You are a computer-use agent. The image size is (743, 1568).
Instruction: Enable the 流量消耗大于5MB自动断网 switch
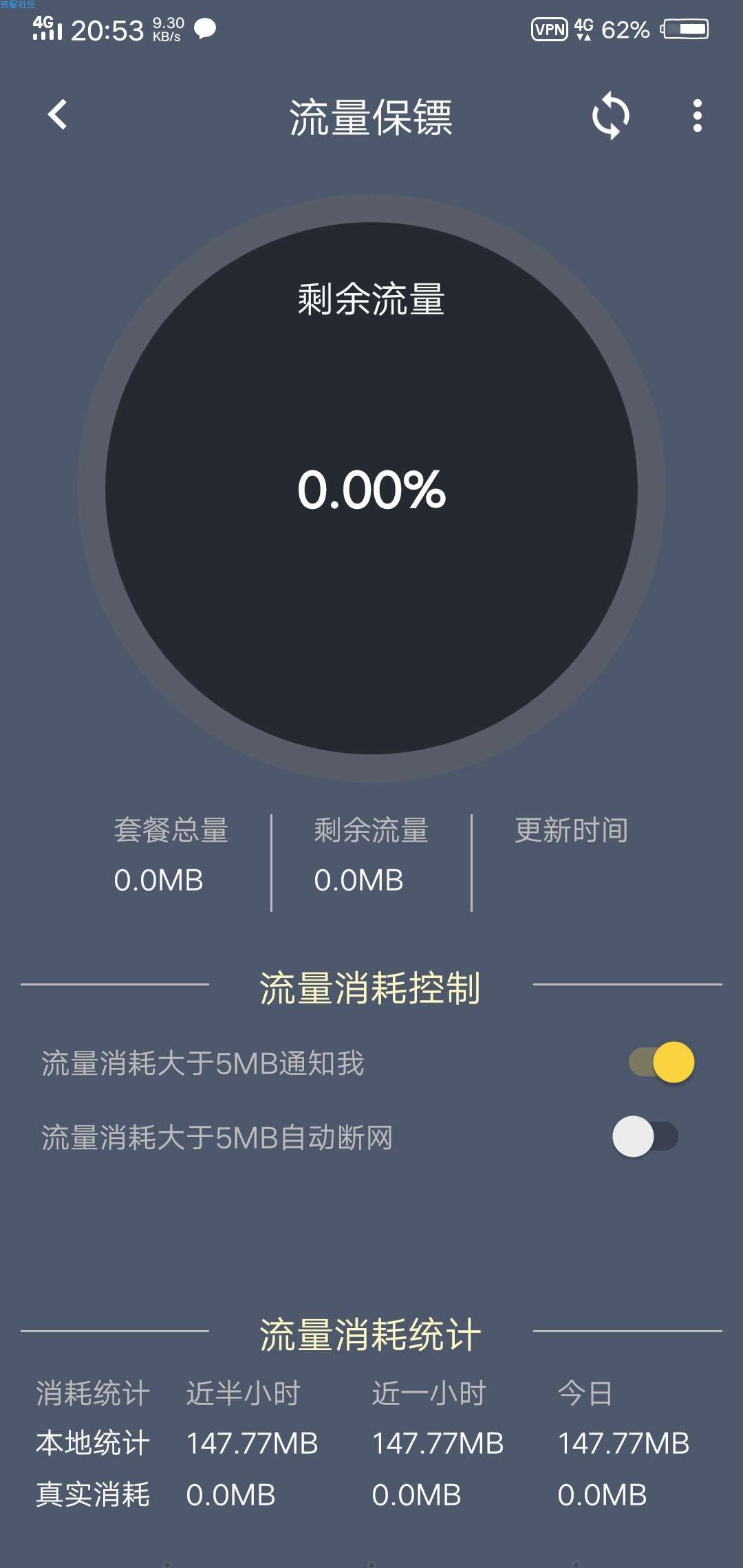coord(645,1136)
